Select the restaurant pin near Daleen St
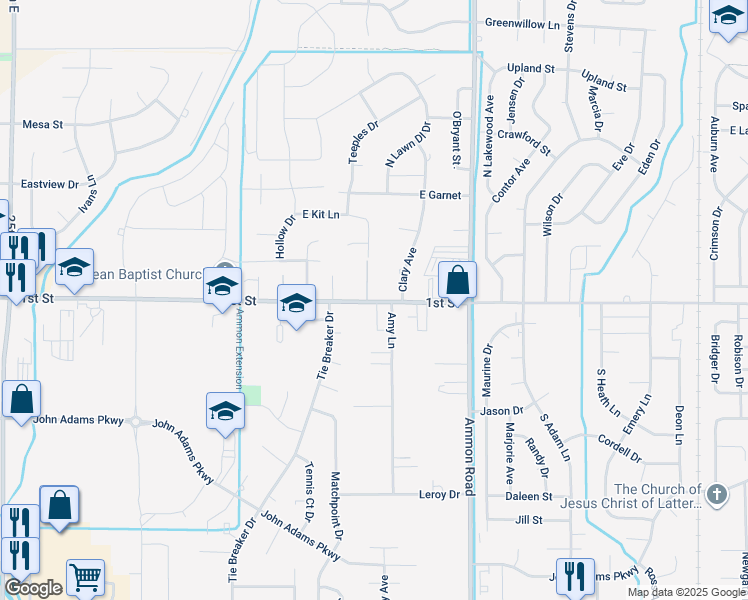Screen dimensions: 748x600 [x=574, y=575]
